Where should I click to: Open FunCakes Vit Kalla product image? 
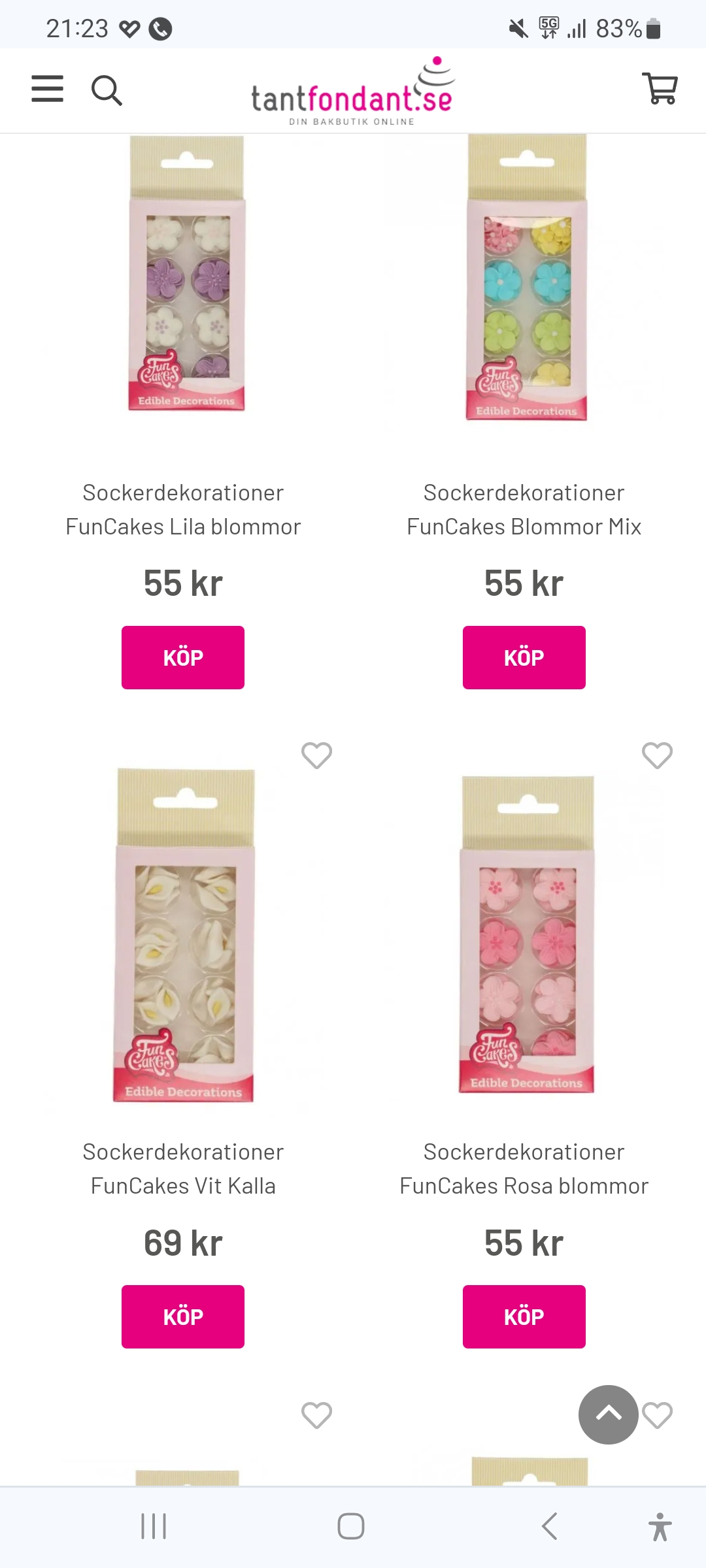click(x=185, y=936)
